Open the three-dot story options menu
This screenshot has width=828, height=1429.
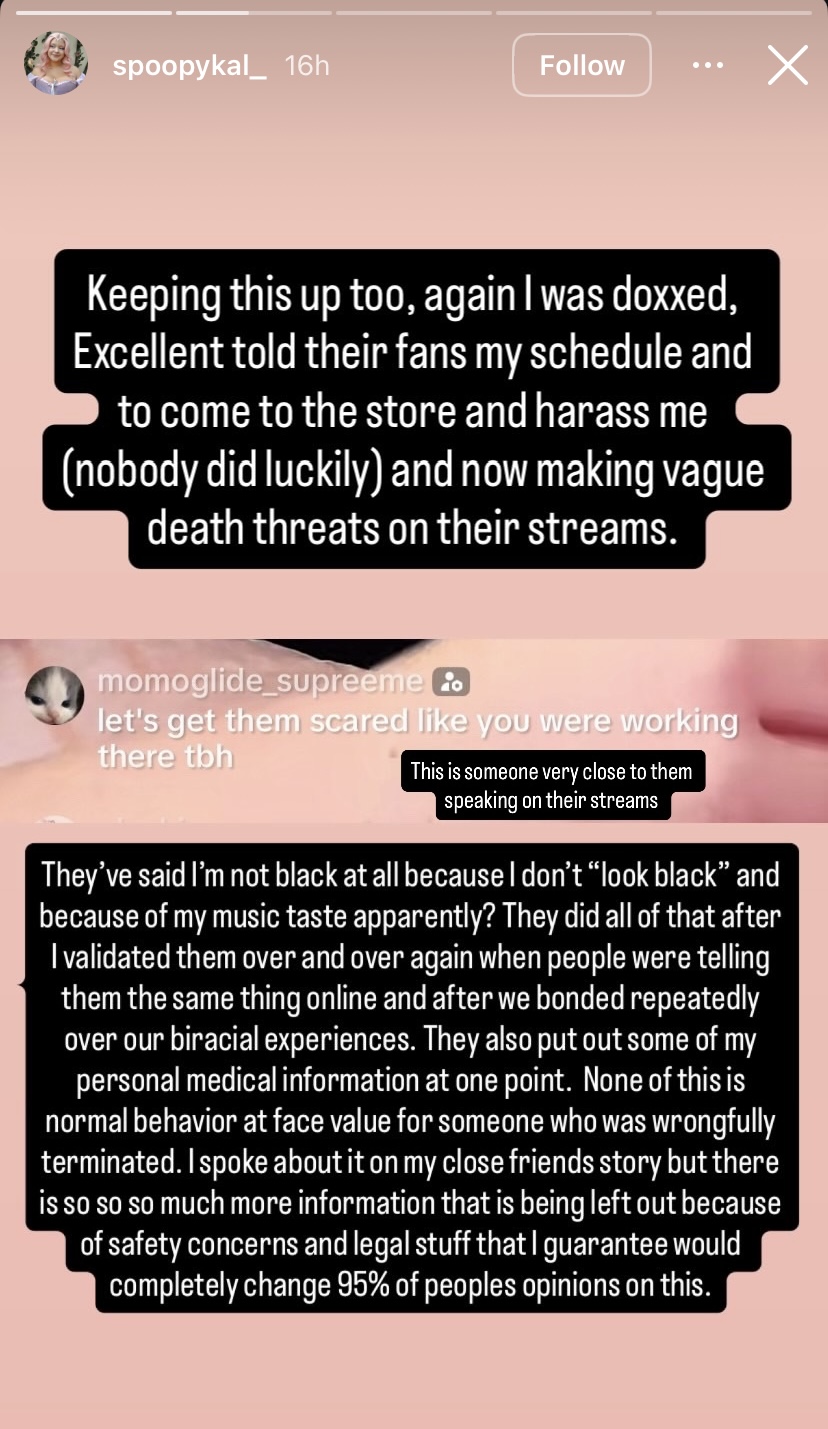pos(707,65)
